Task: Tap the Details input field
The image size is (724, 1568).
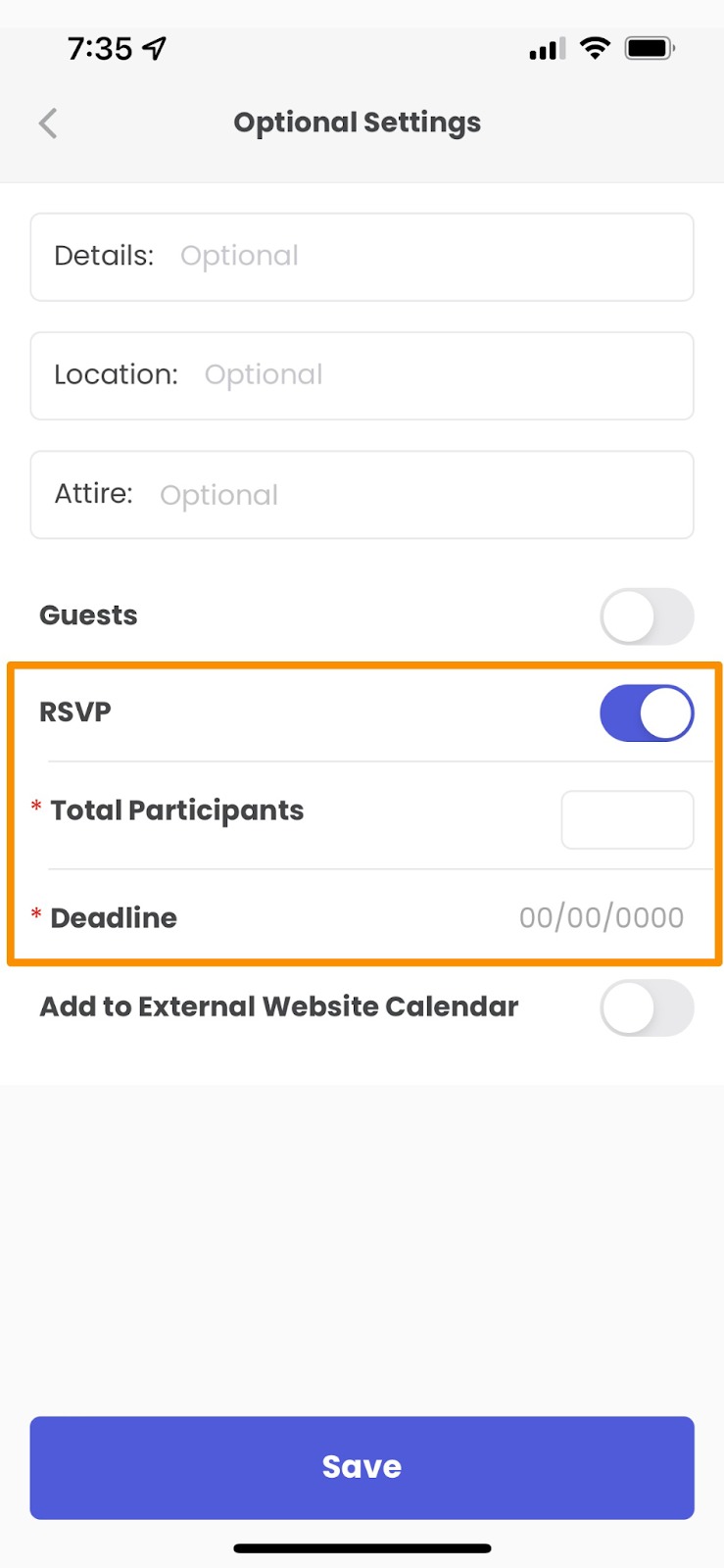Action: (x=362, y=257)
